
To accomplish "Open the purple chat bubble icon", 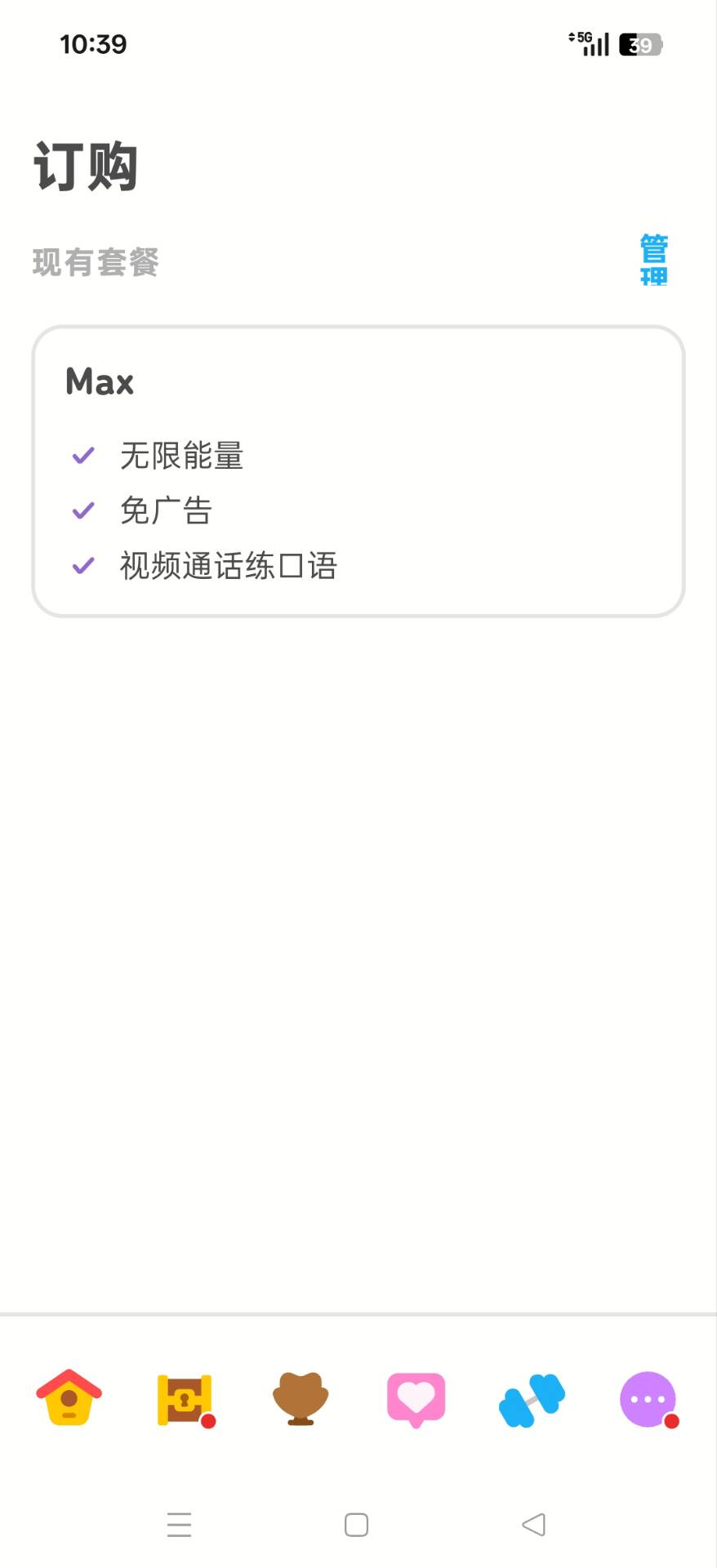I will 648,1400.
